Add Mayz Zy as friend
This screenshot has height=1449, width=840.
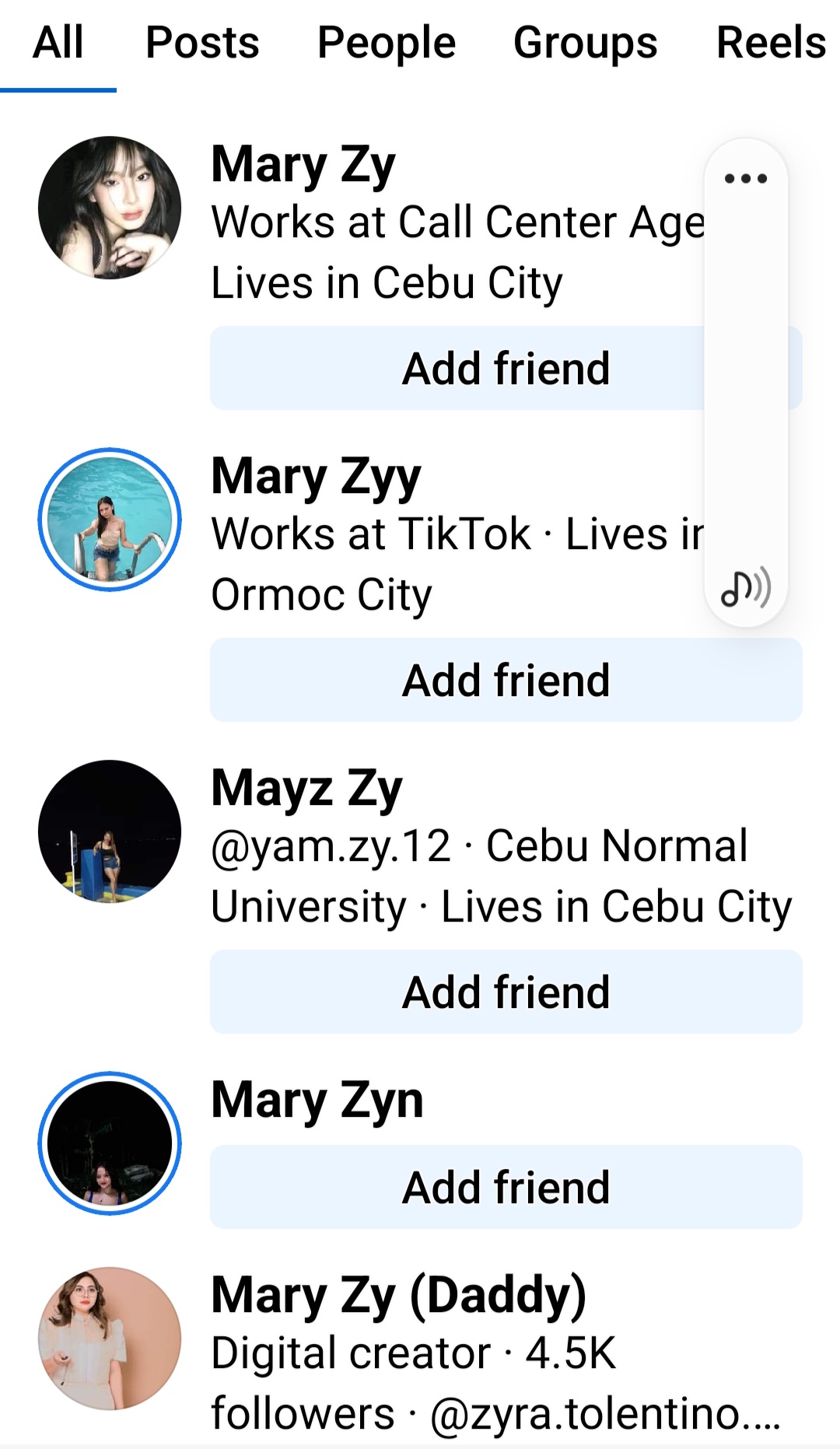[506, 992]
